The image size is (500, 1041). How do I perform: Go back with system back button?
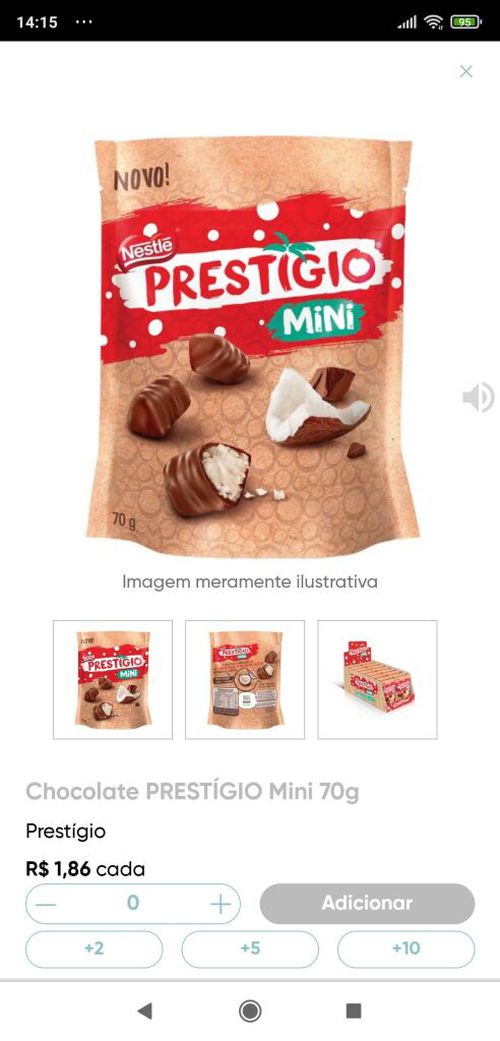pos(144,1011)
